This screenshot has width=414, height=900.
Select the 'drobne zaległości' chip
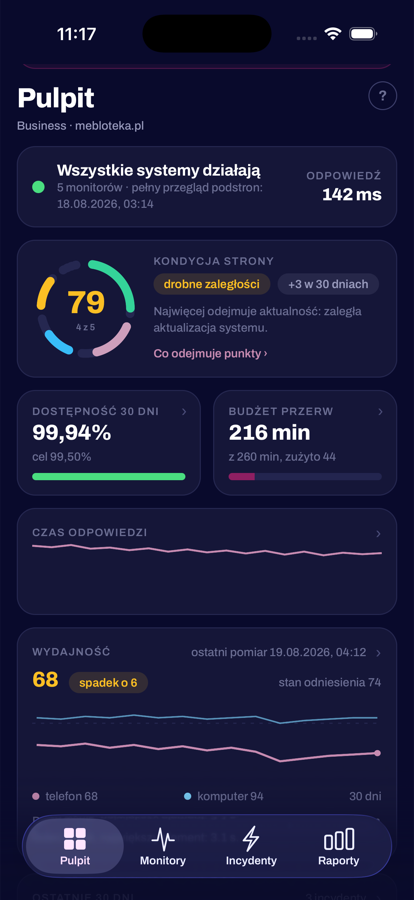[x=212, y=284]
